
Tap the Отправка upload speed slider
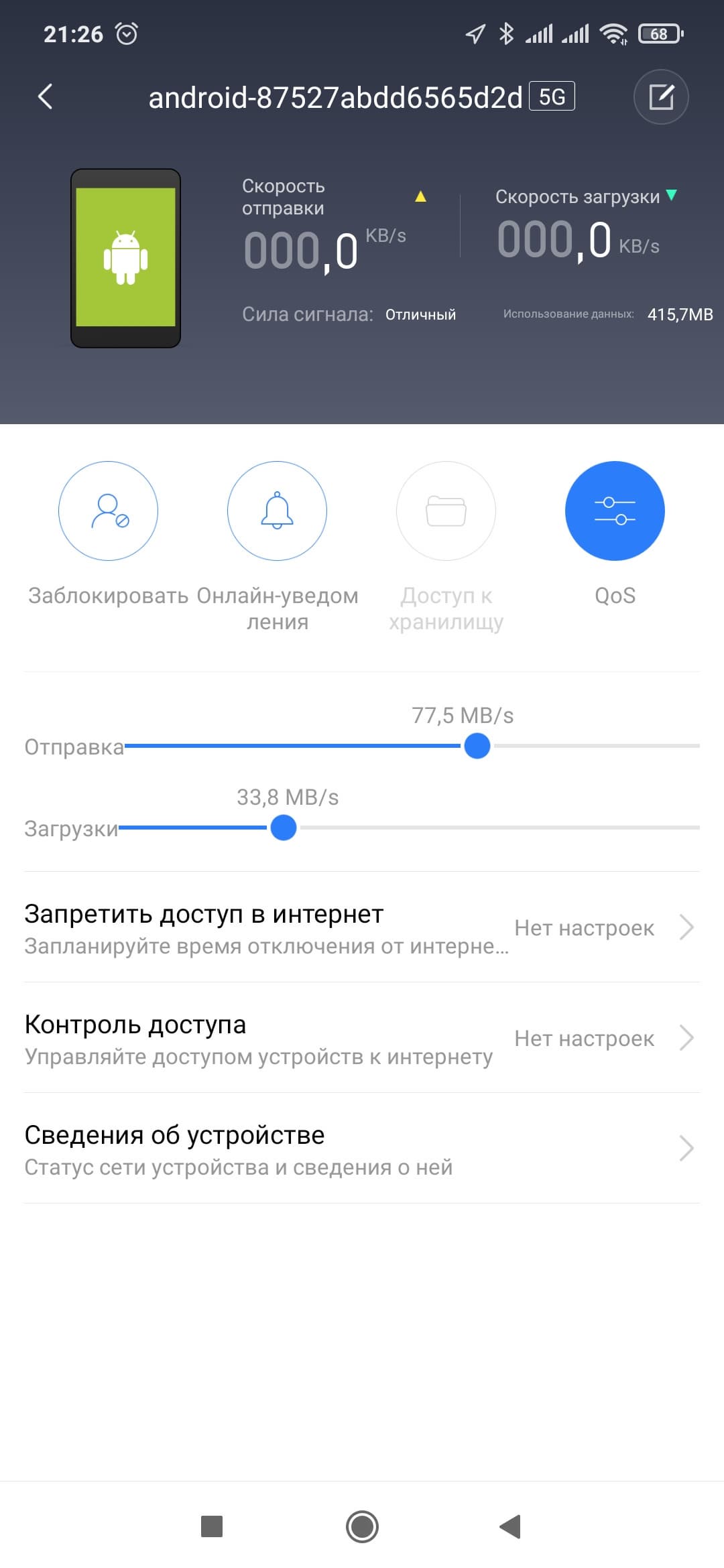tap(477, 746)
